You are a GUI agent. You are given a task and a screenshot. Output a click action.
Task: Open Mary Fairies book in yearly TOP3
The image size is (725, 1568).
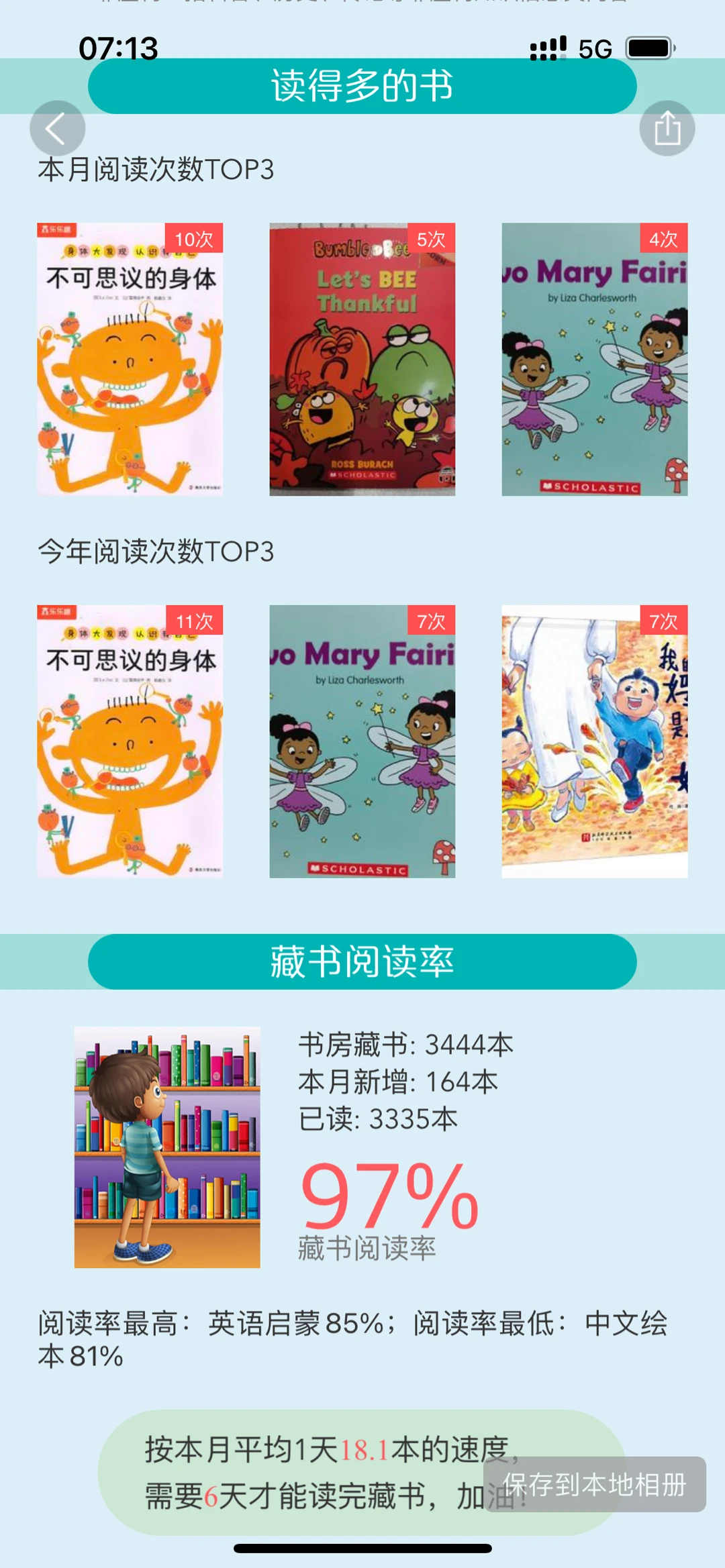(x=362, y=741)
